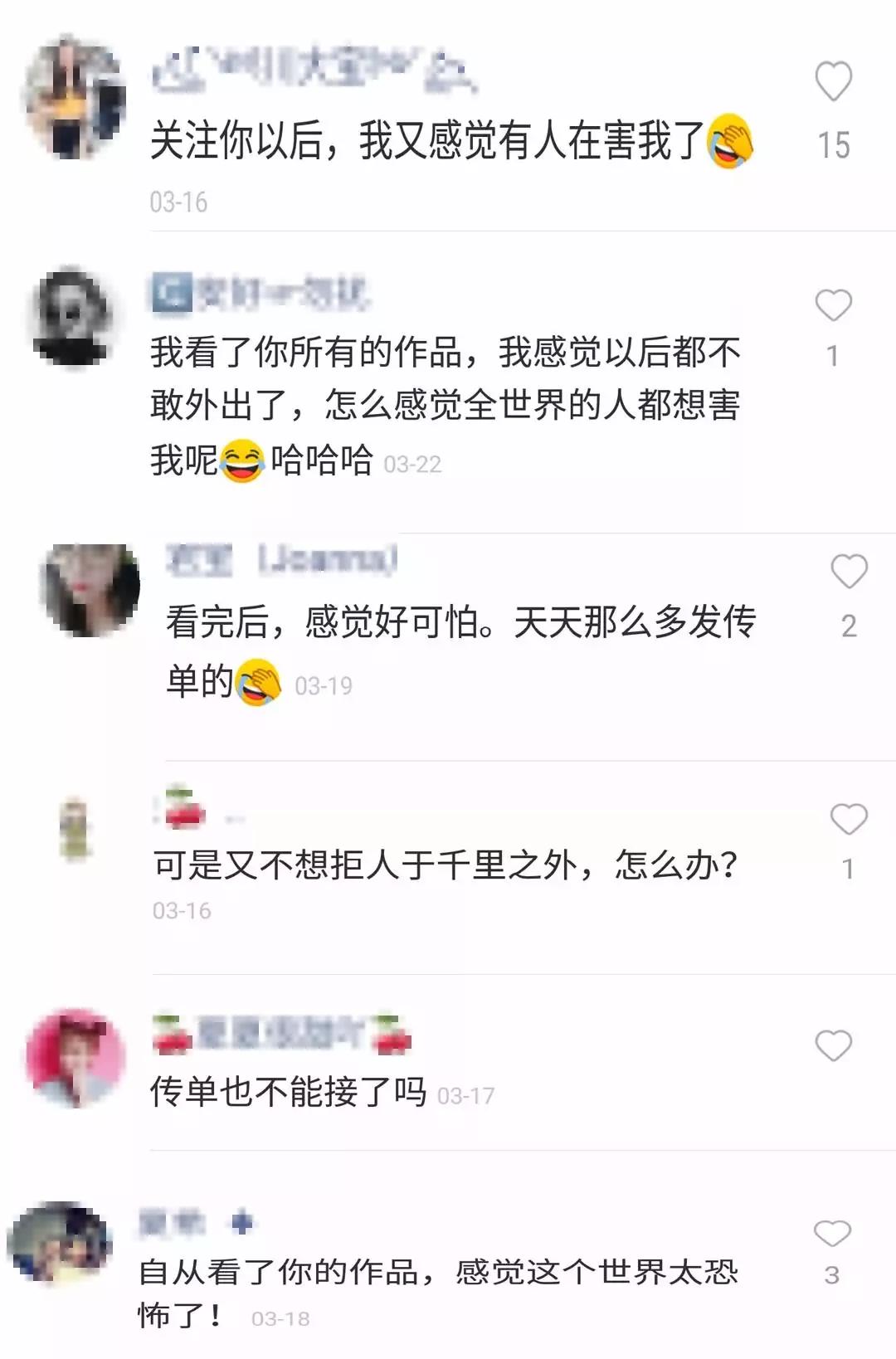Viewport: 896px width, 1359px height.
Task: Click the blue plus badge beside the last commenter's name
Action: pyautogui.click(x=241, y=1222)
